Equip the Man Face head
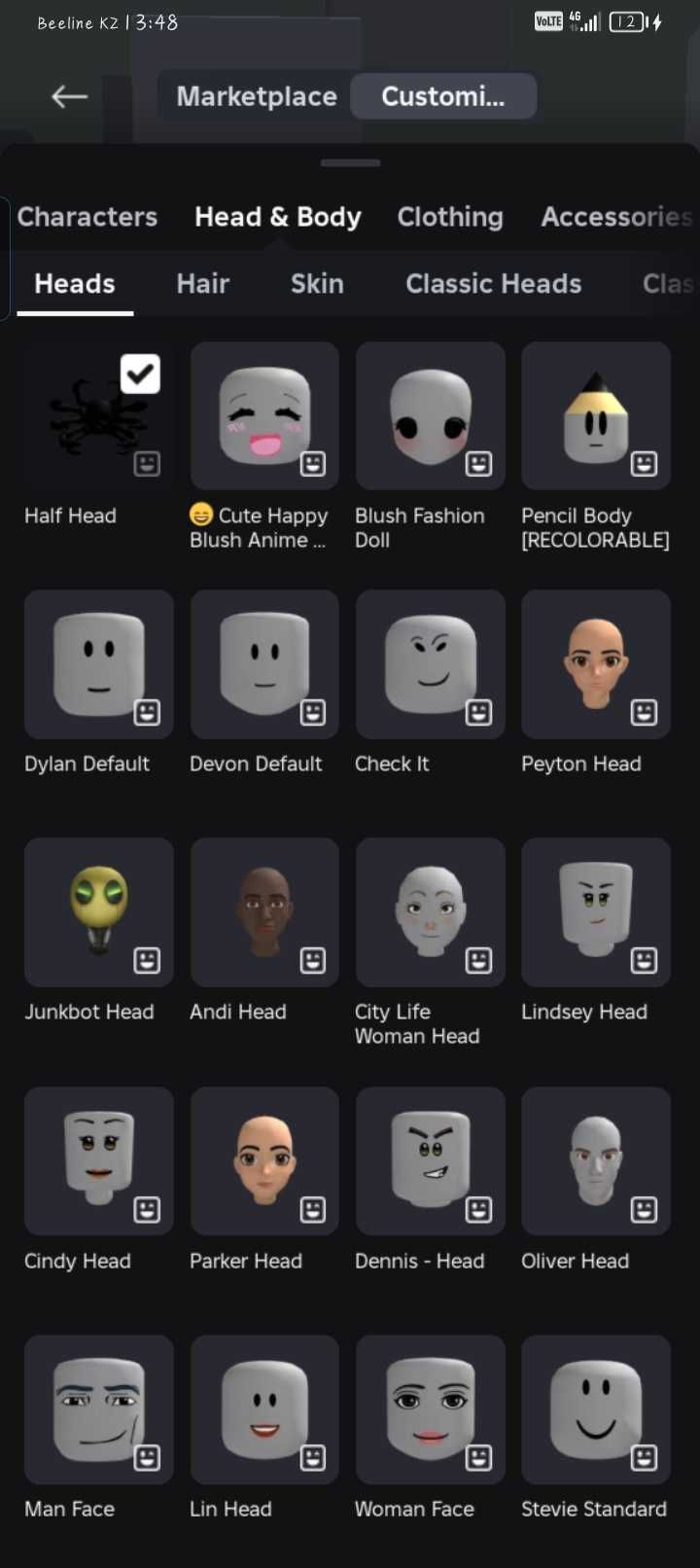 click(99, 1409)
